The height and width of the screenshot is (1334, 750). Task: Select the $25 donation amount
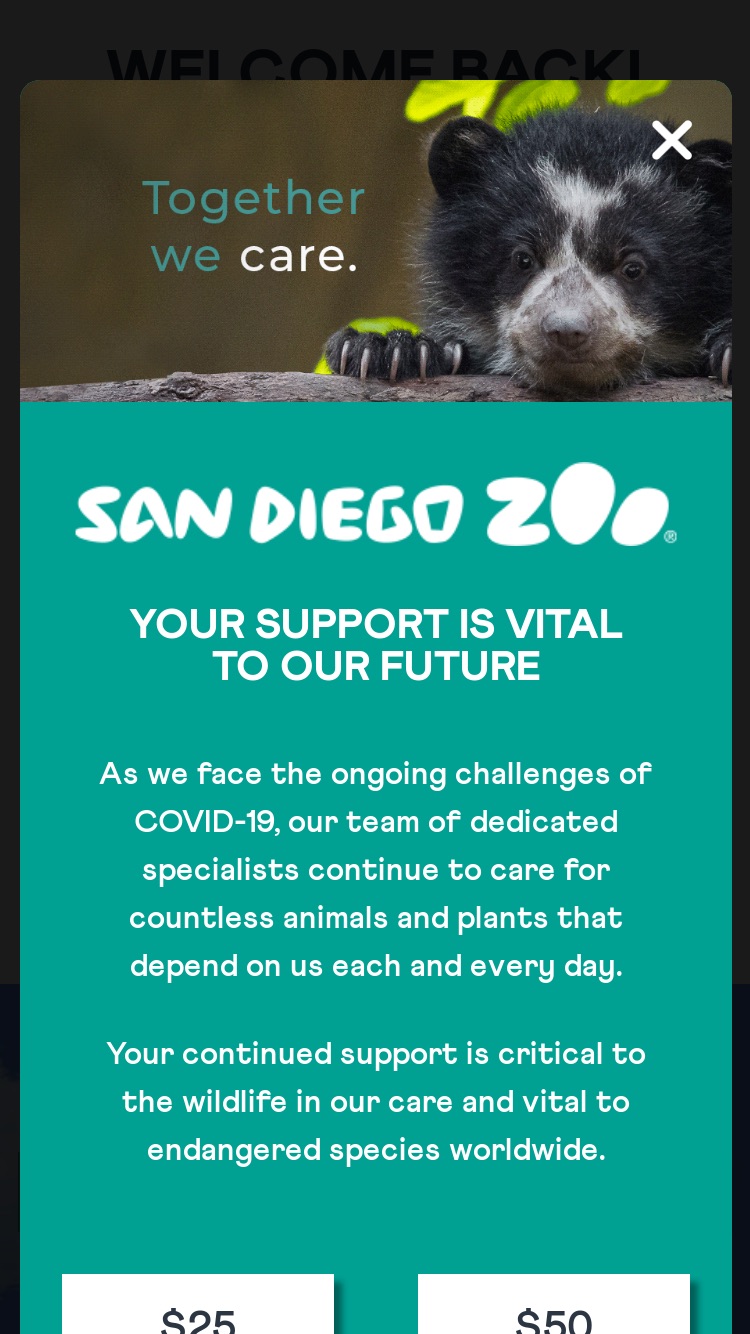coord(198,1304)
